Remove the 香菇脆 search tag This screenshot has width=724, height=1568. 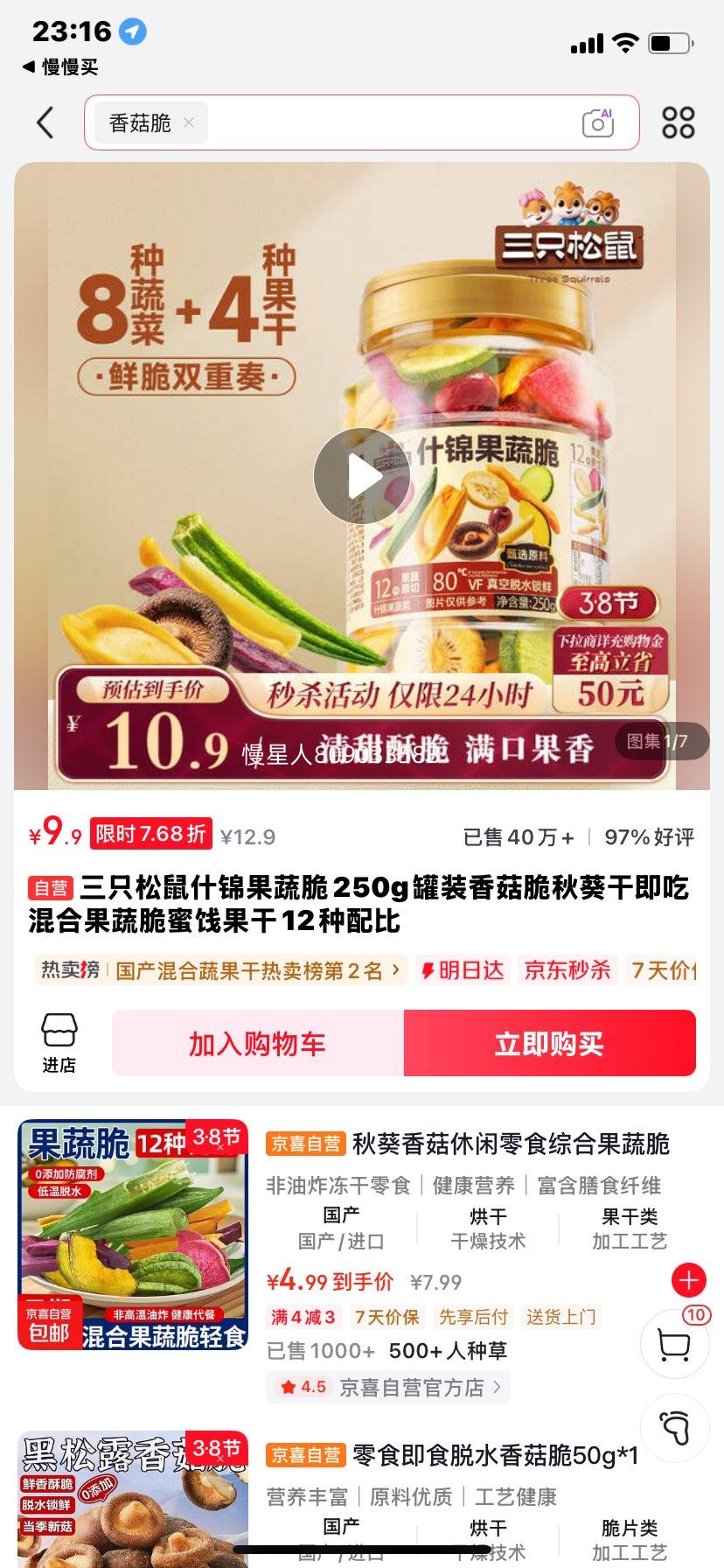(x=188, y=122)
